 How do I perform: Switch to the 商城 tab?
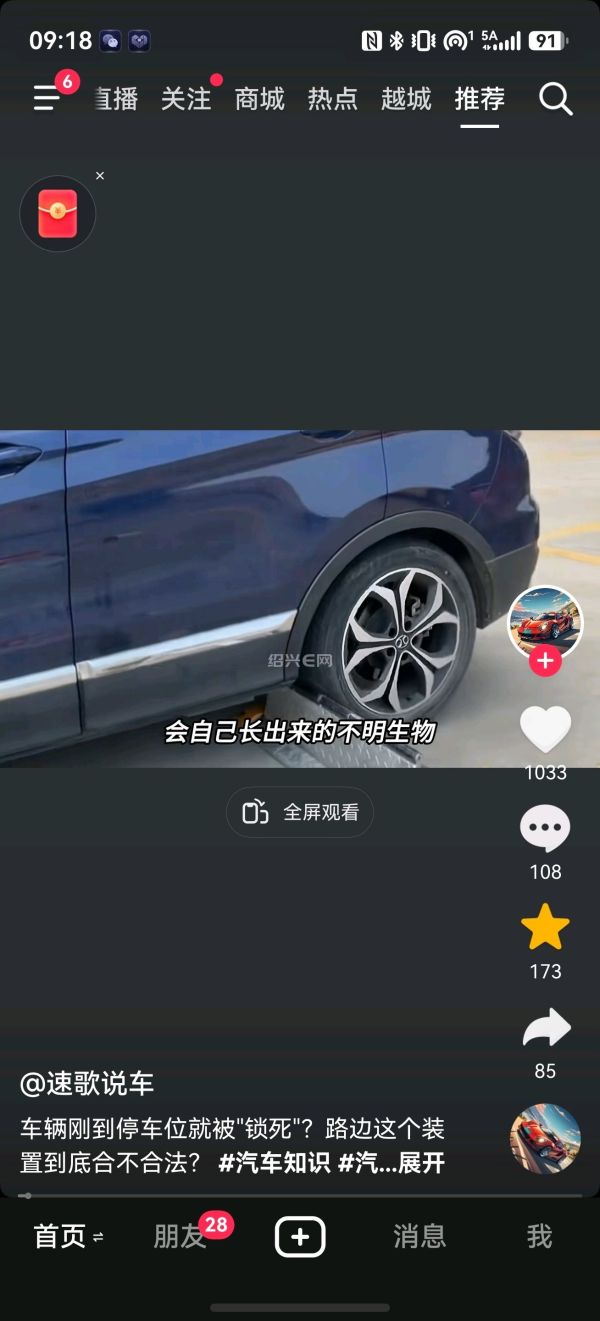click(x=260, y=99)
